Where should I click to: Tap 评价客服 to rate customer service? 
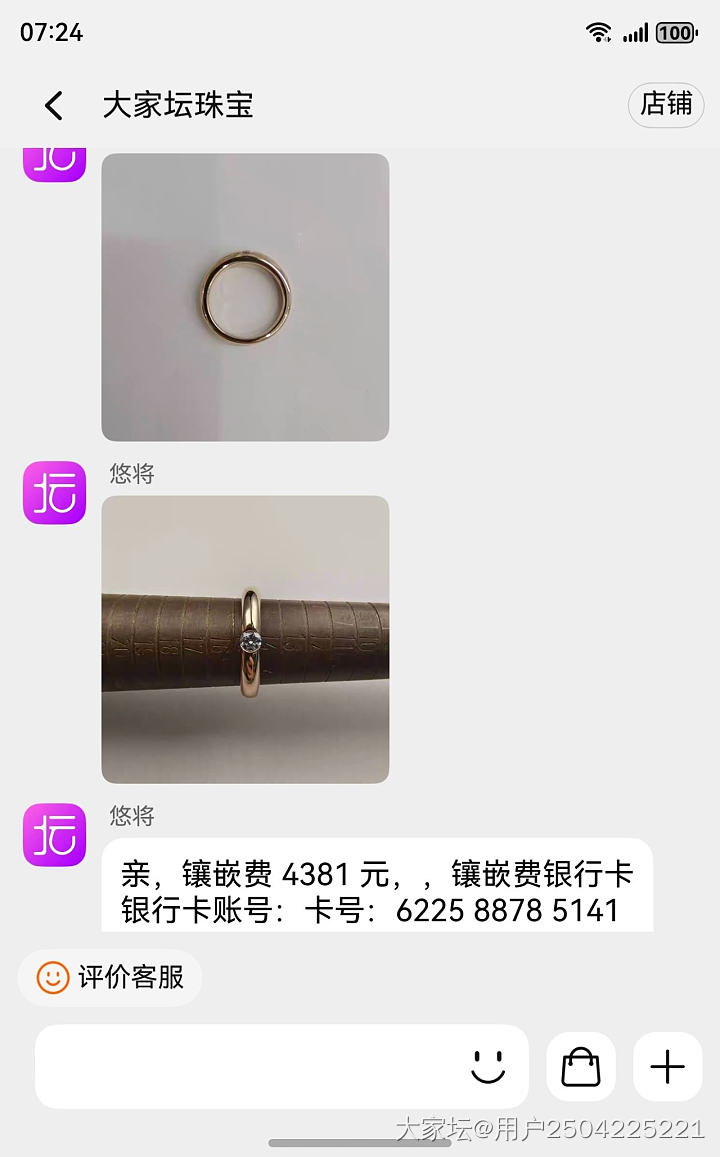point(110,977)
